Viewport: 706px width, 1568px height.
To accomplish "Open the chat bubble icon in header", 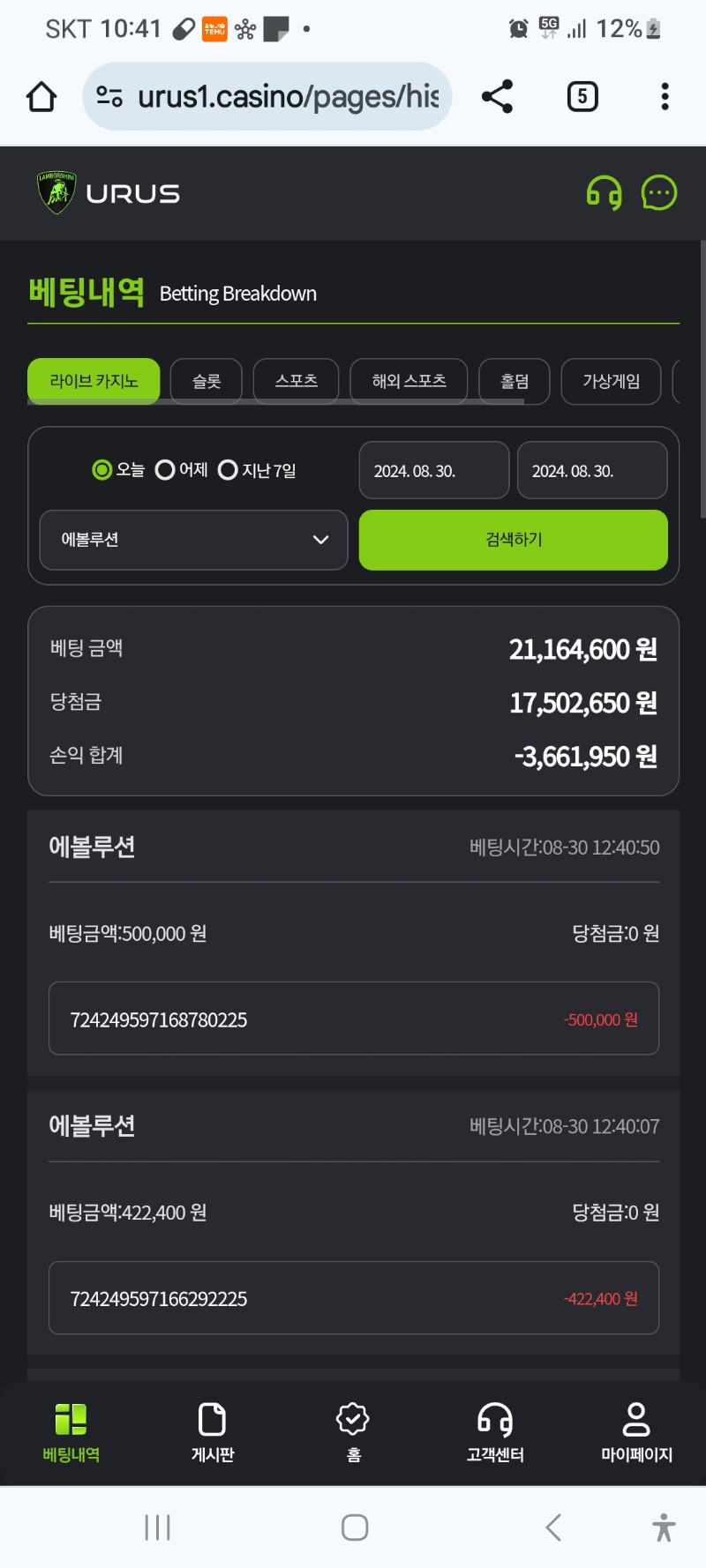I will [x=659, y=193].
